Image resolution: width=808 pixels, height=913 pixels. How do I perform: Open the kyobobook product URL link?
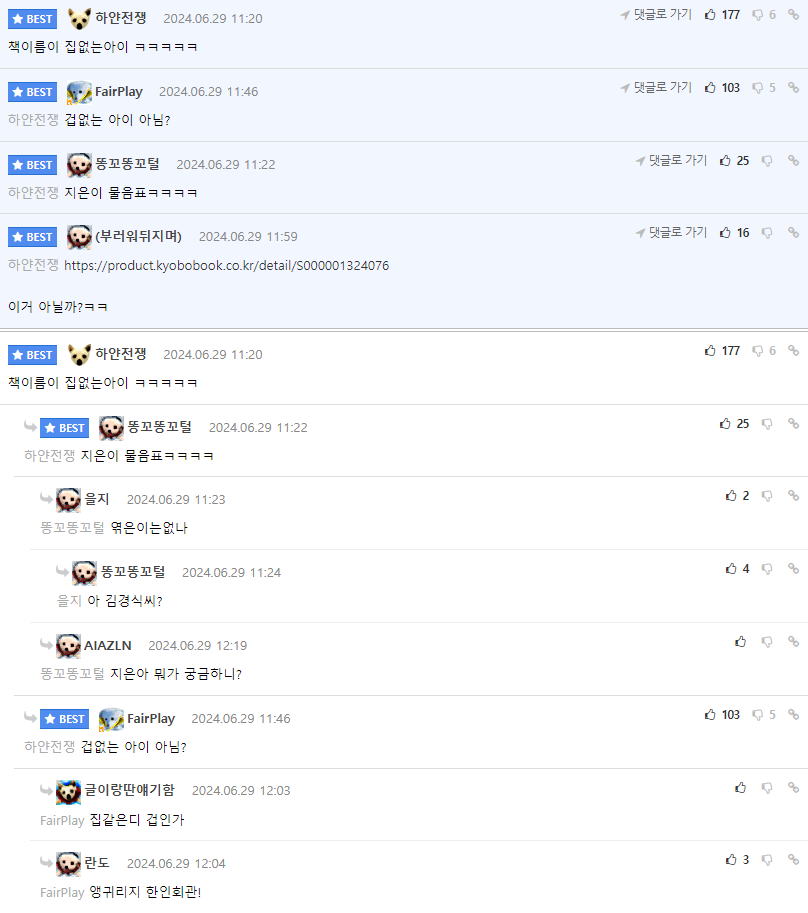pyautogui.click(x=226, y=266)
